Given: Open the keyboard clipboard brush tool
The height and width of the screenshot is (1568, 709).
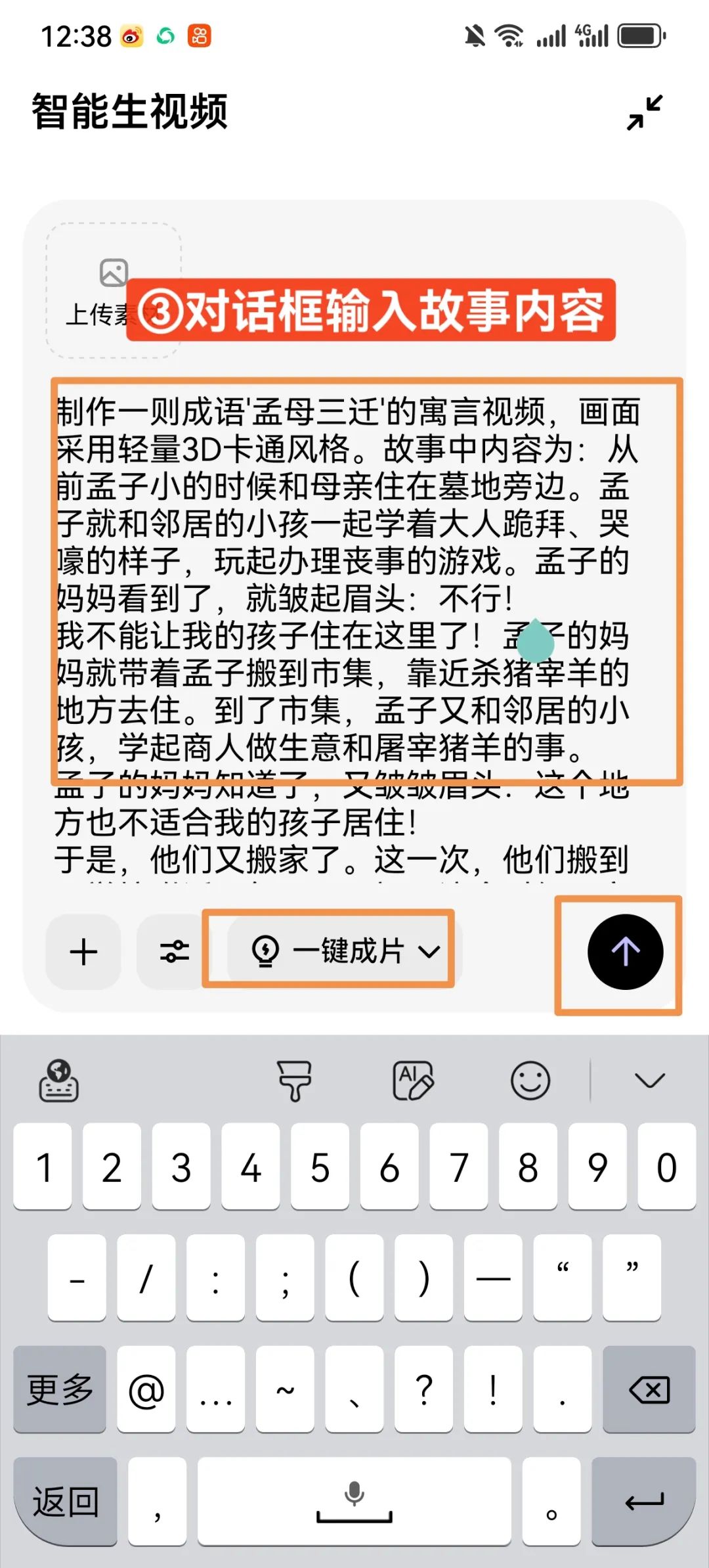Looking at the screenshot, I should point(294,1081).
